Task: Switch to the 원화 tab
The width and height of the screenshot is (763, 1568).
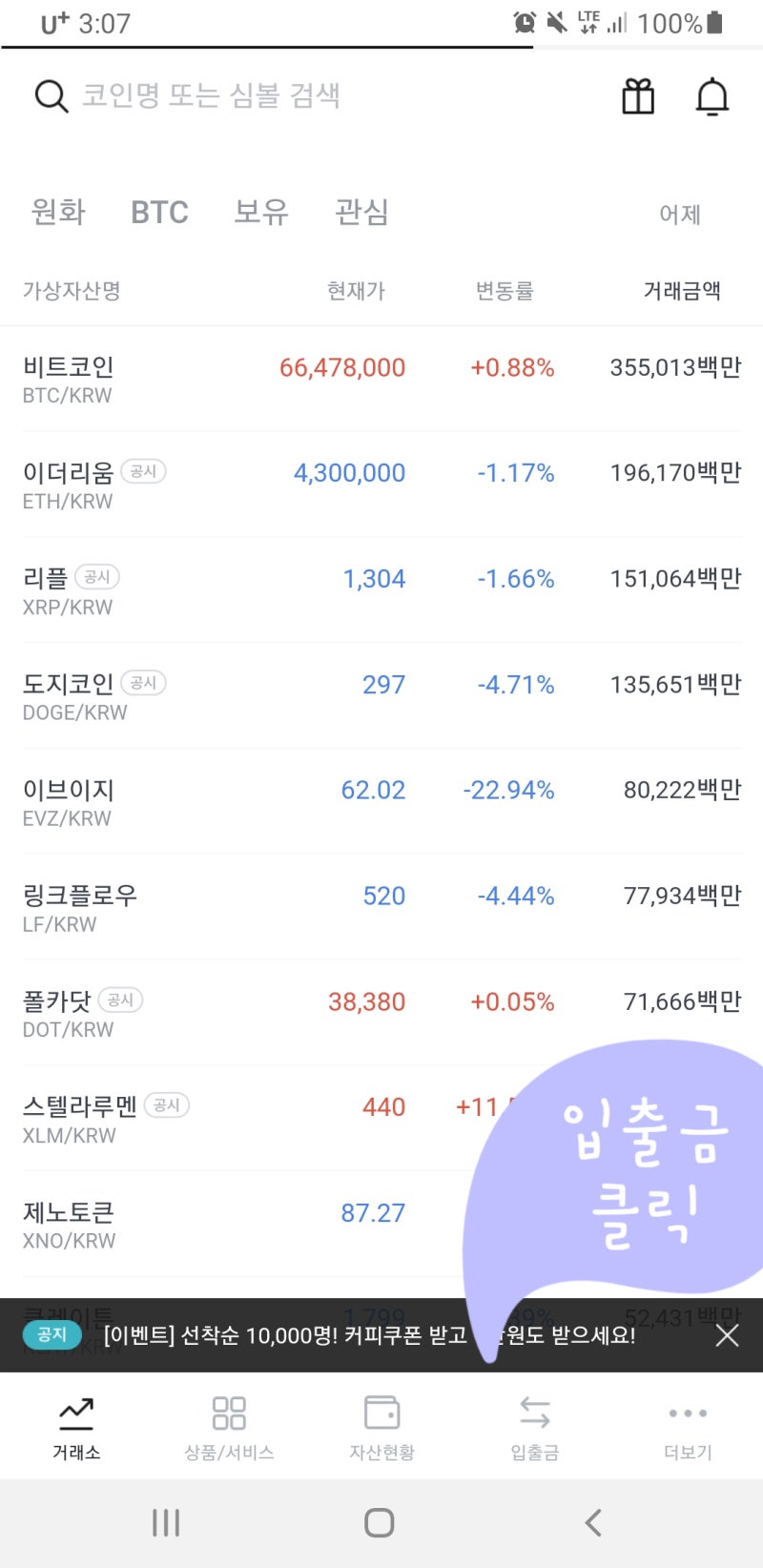Action: (x=57, y=212)
